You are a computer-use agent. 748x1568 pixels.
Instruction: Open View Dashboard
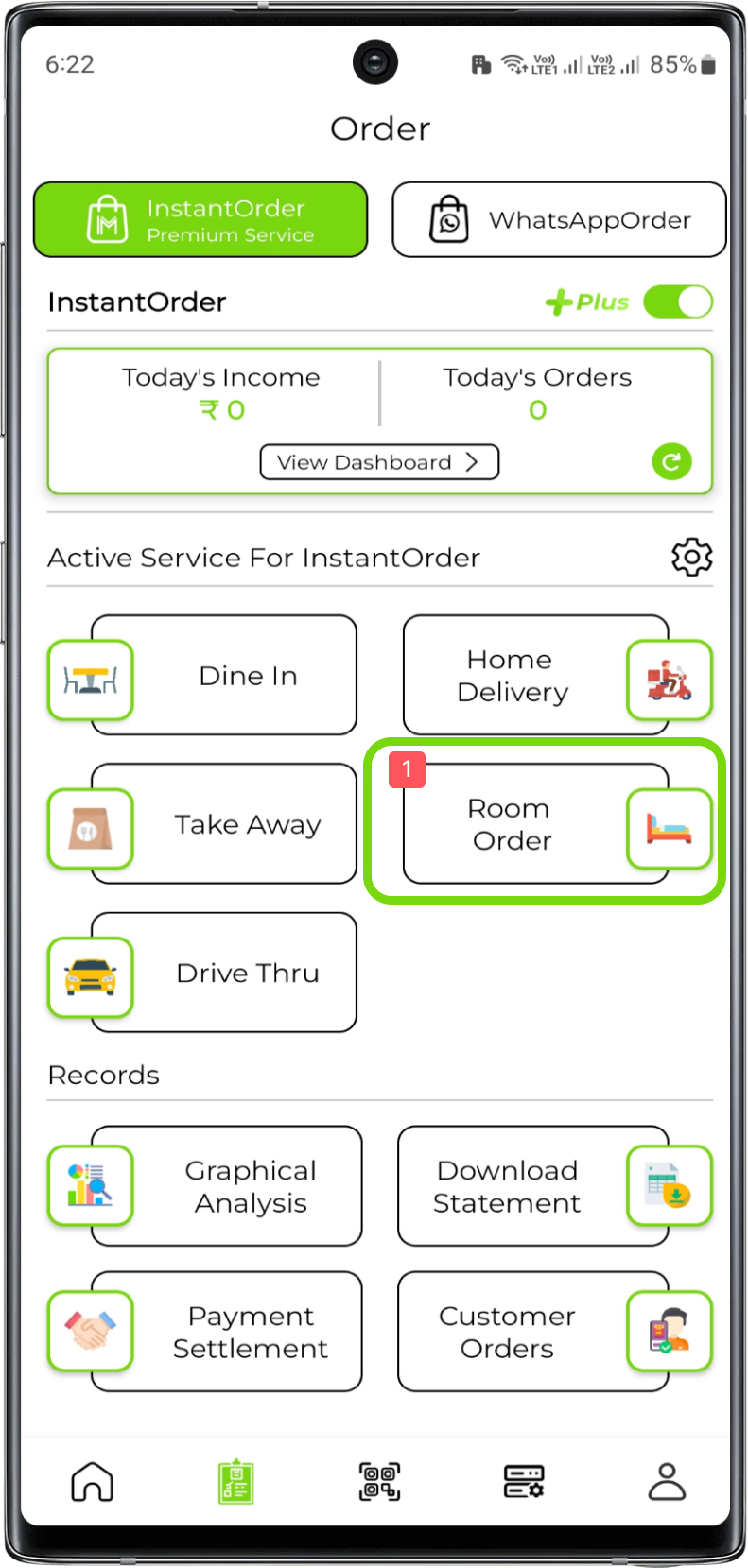point(378,462)
